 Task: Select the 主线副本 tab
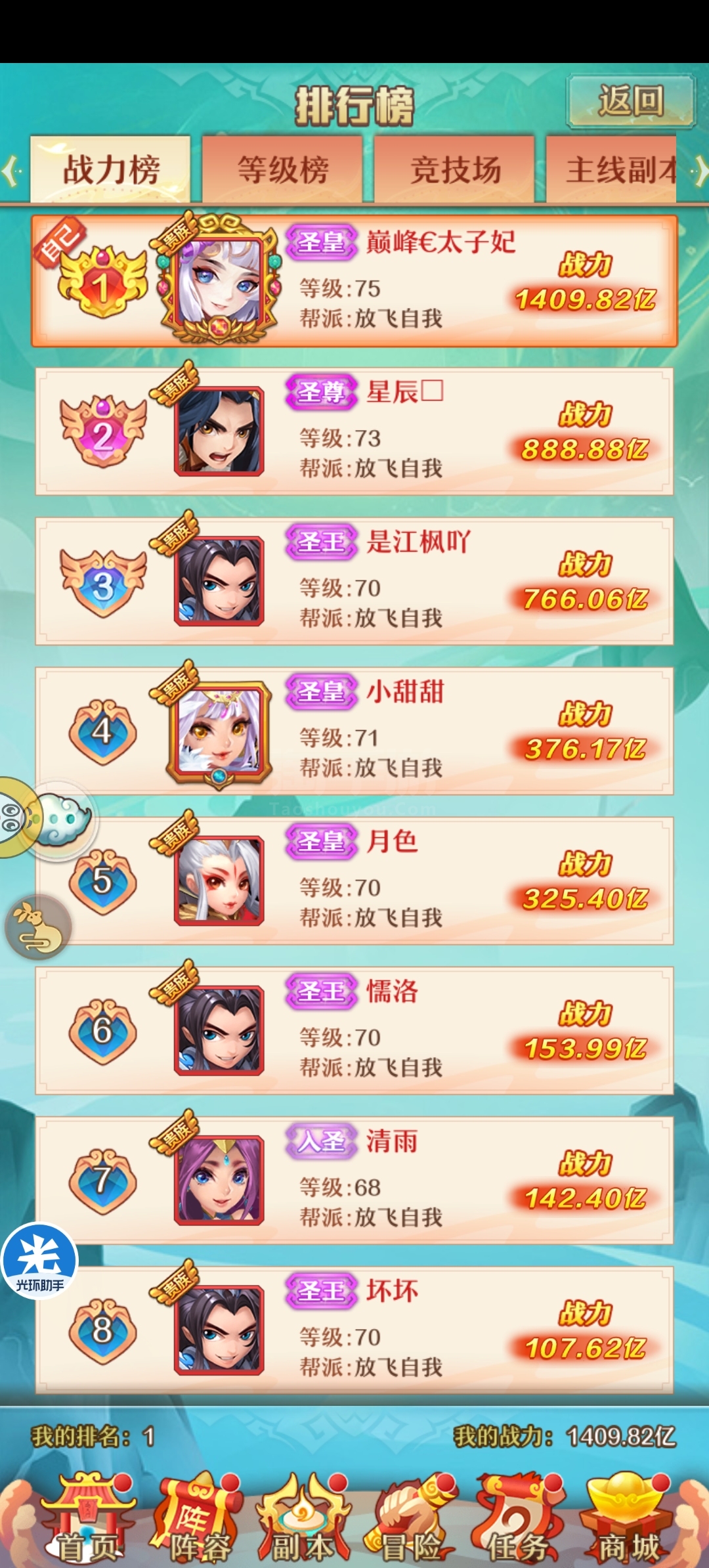pyautogui.click(x=611, y=169)
